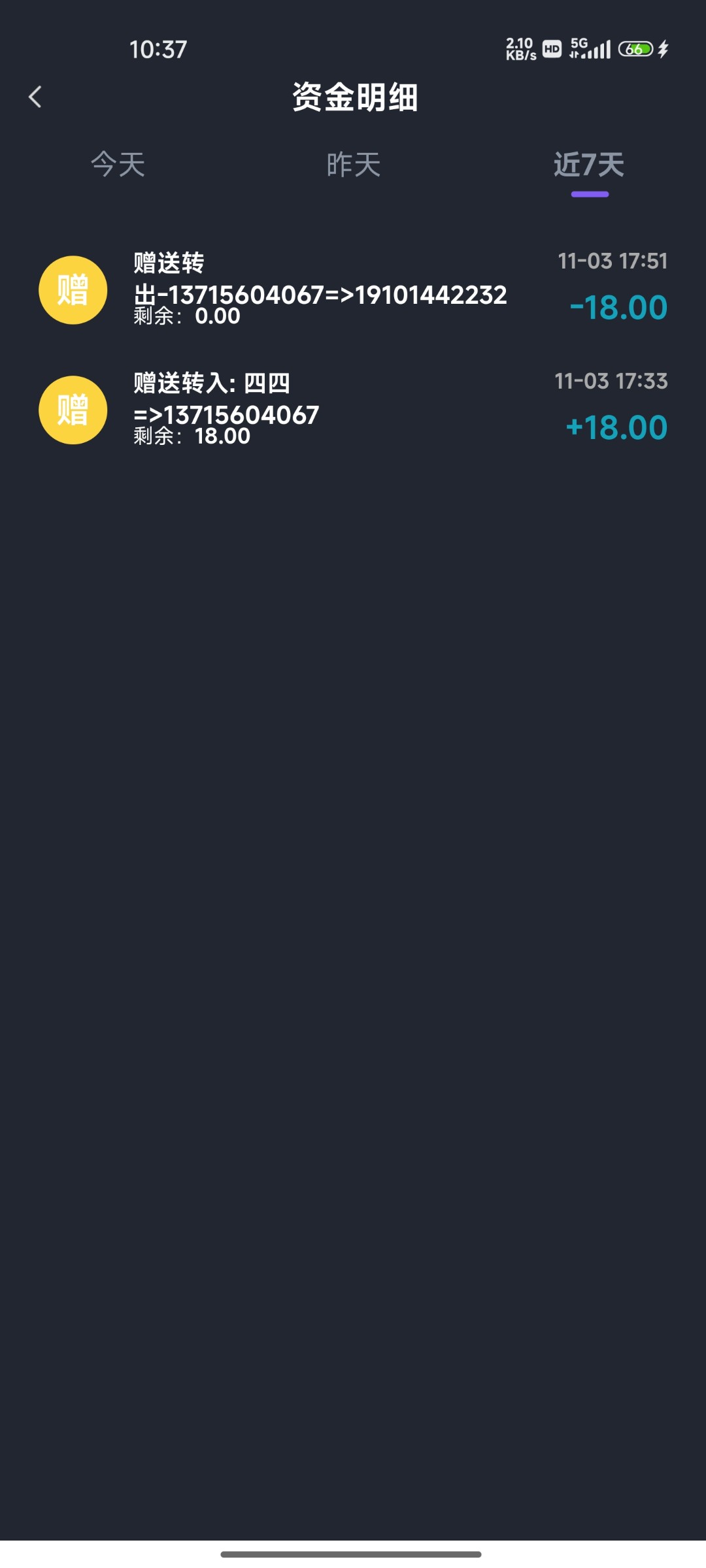
Task: Select the active 近7天 tab
Action: click(x=588, y=165)
